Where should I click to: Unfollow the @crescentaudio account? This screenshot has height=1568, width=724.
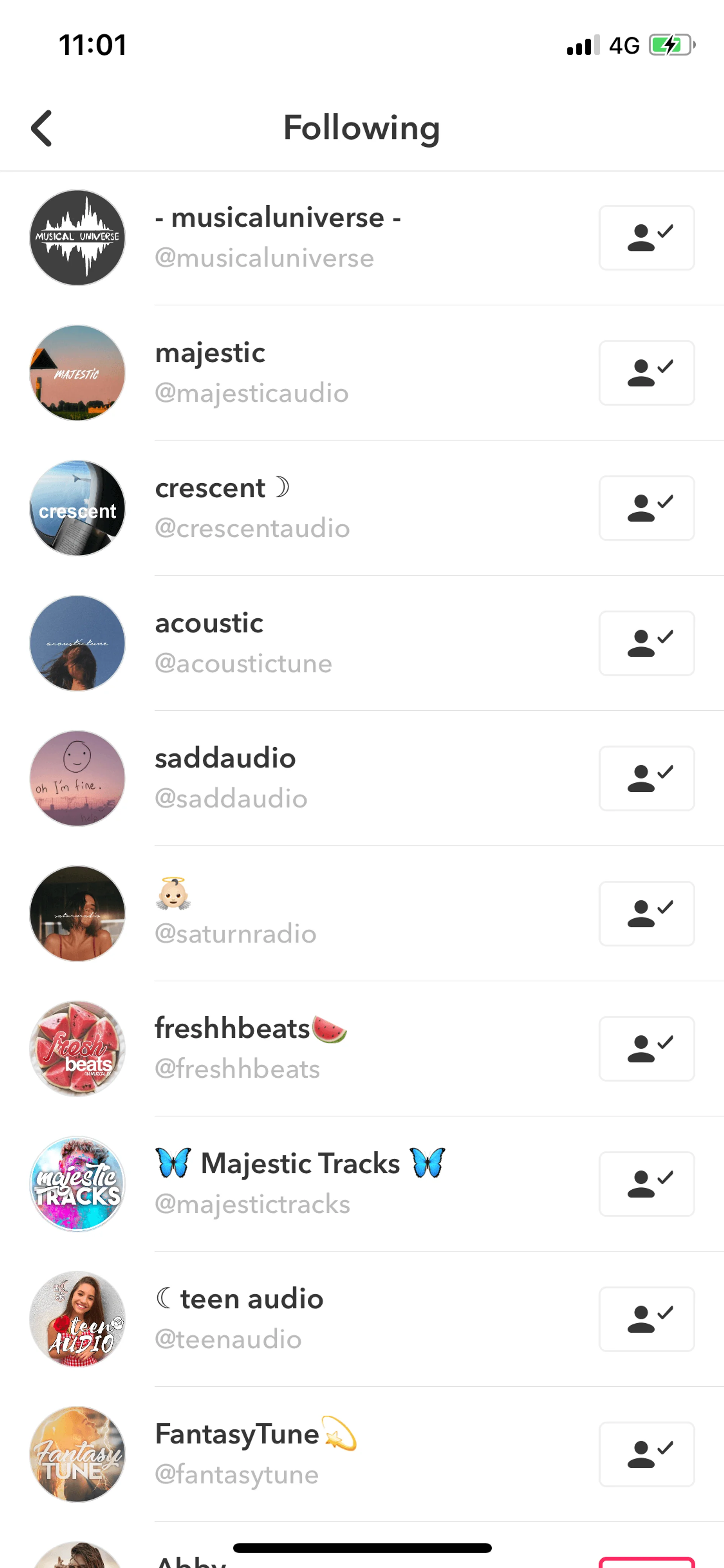tap(646, 508)
